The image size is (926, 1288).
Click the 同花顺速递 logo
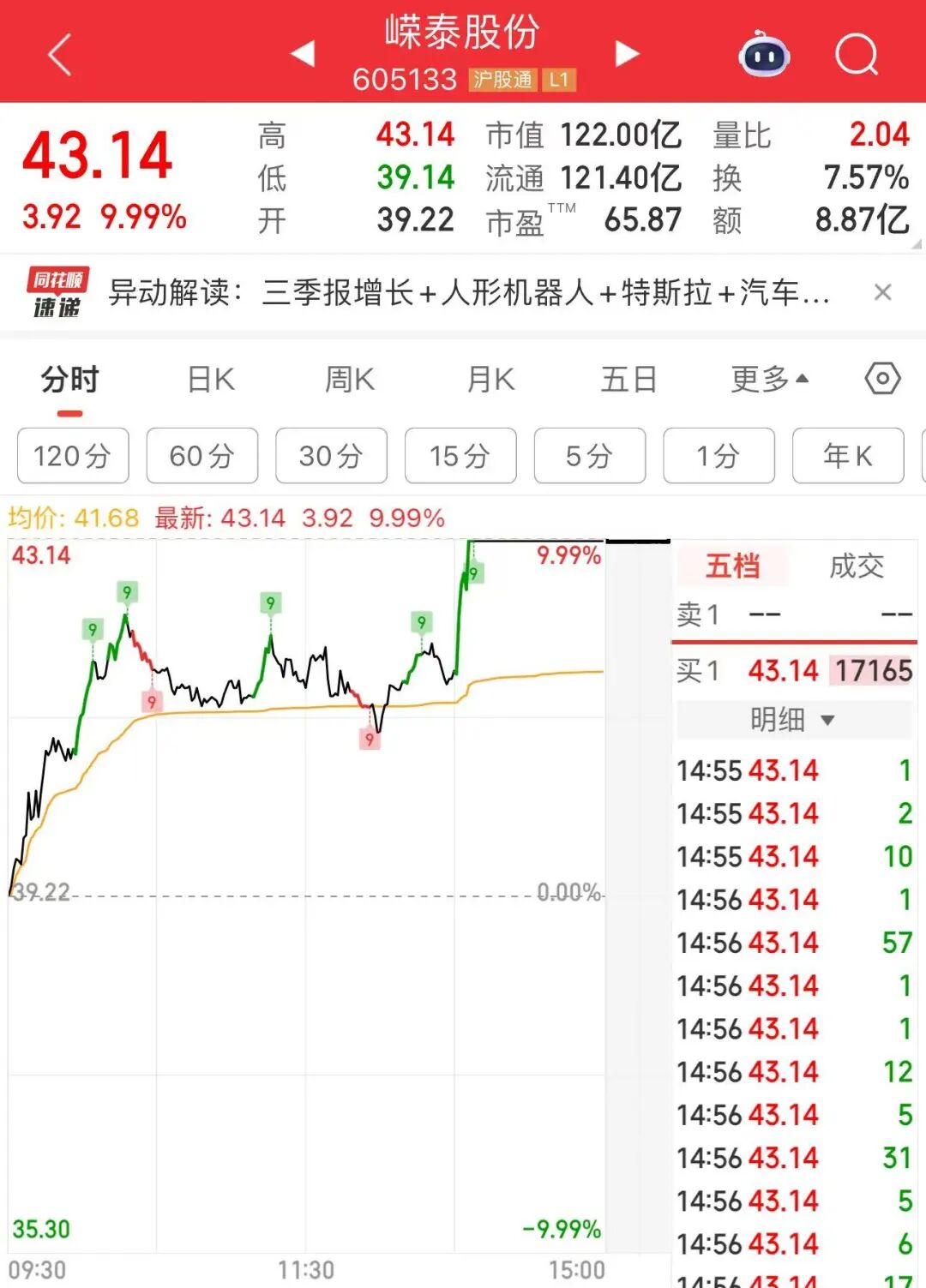point(53,292)
